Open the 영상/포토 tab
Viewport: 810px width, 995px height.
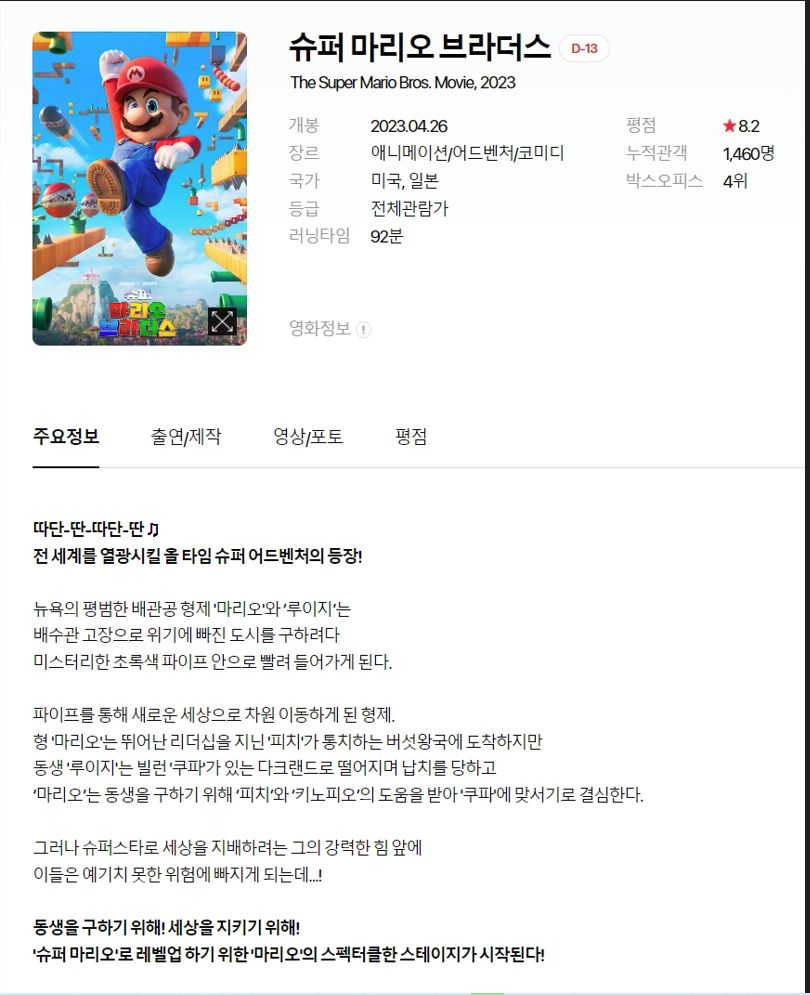pyautogui.click(x=308, y=437)
